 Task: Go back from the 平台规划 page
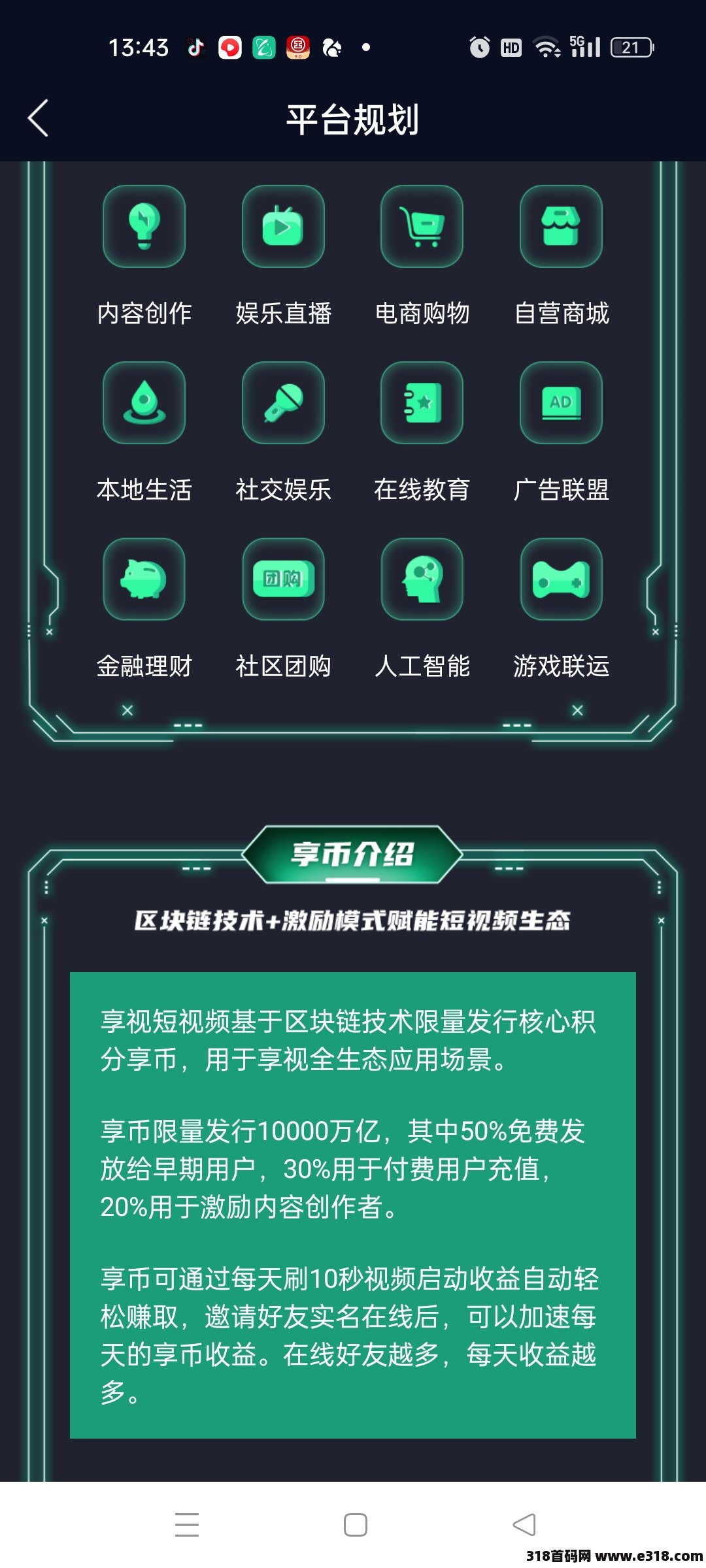39,118
